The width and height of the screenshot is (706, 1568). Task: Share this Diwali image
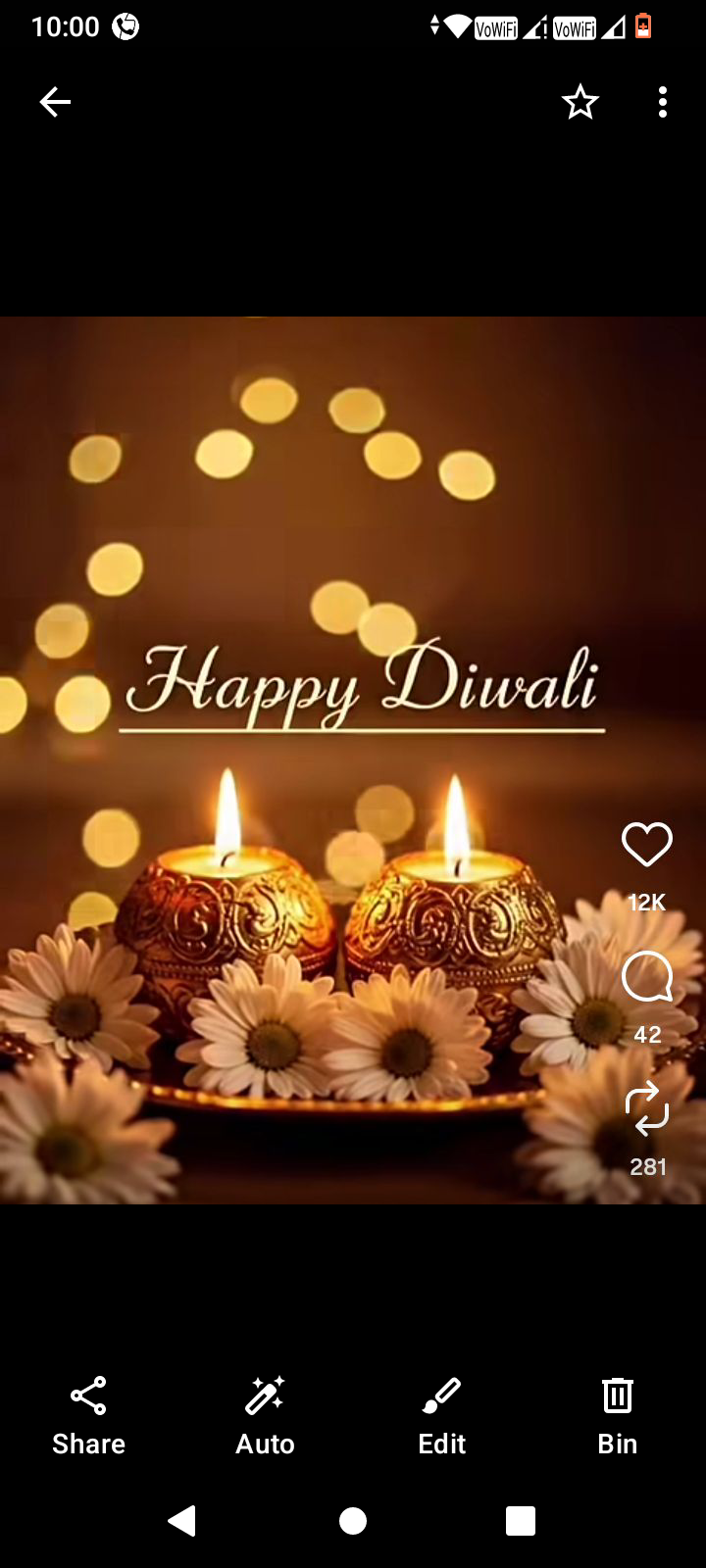88,1415
